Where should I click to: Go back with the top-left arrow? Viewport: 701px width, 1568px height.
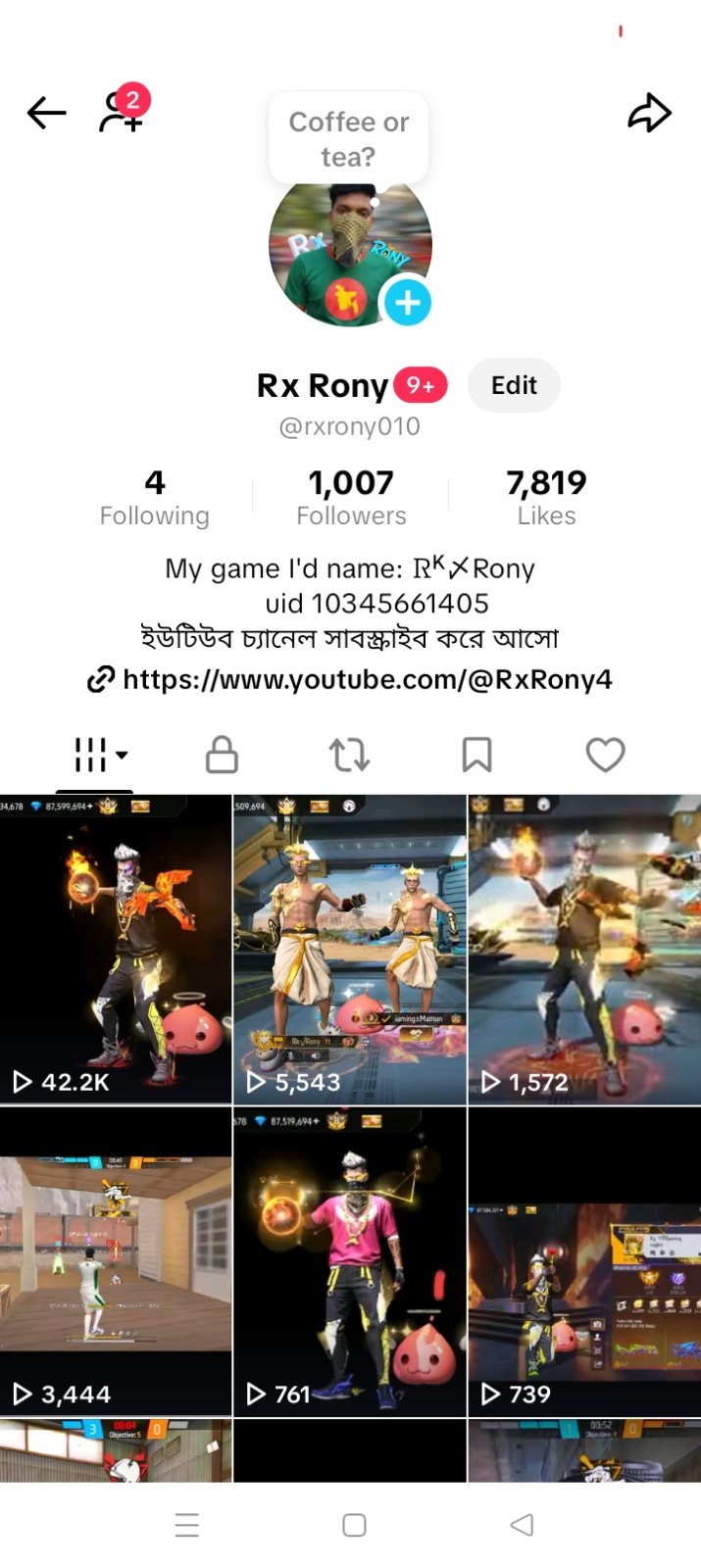click(x=46, y=114)
